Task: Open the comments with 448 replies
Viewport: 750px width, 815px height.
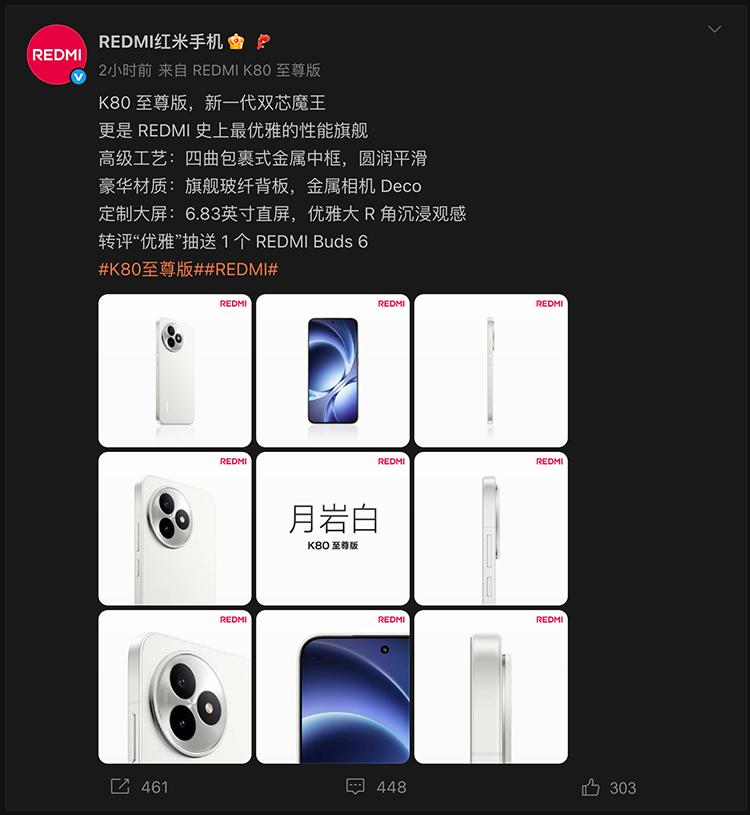Action: [x=375, y=787]
